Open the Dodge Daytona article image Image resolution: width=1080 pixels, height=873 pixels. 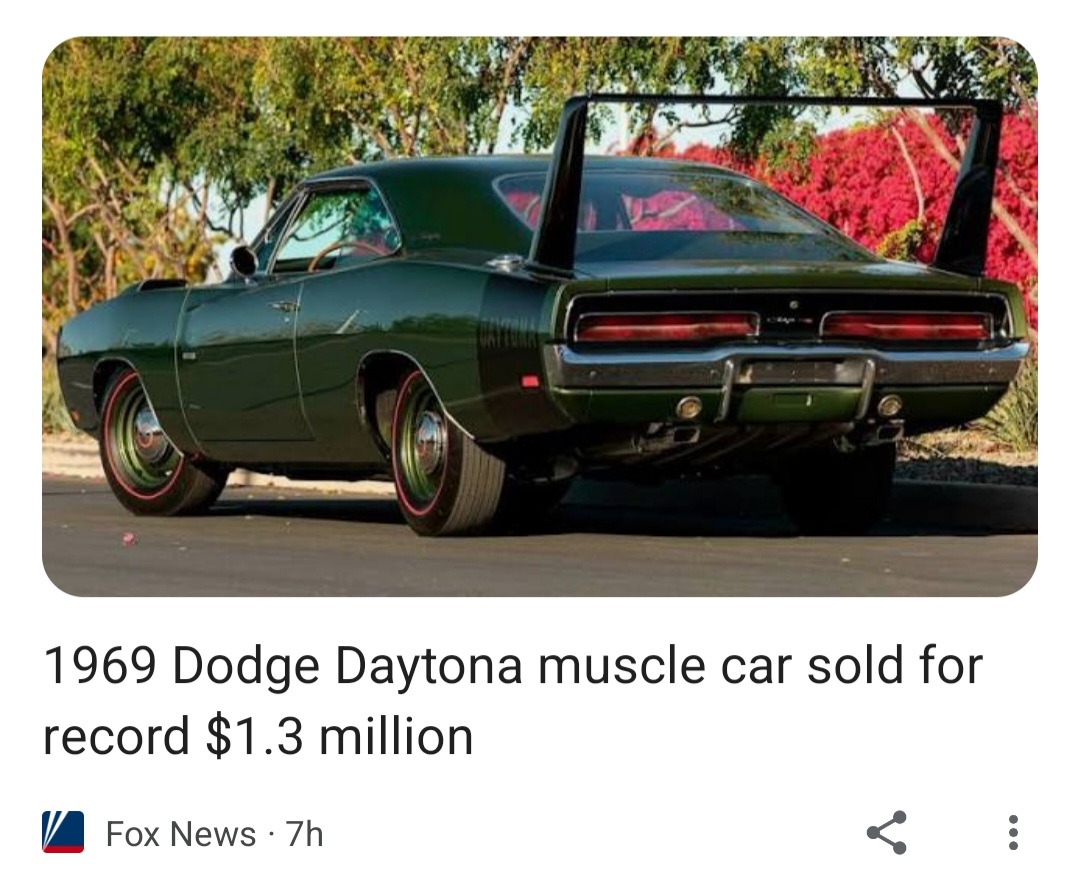pyautogui.click(x=540, y=316)
